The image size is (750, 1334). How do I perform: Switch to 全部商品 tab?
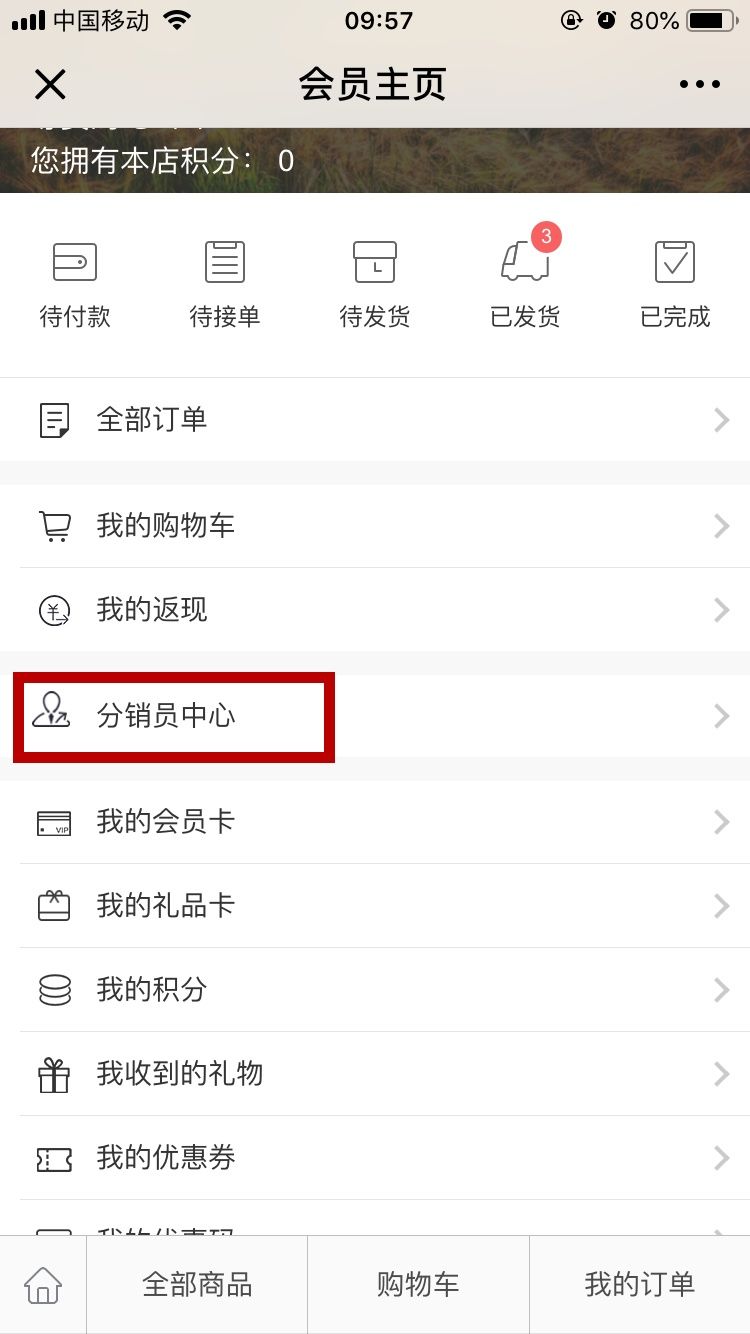(197, 1285)
